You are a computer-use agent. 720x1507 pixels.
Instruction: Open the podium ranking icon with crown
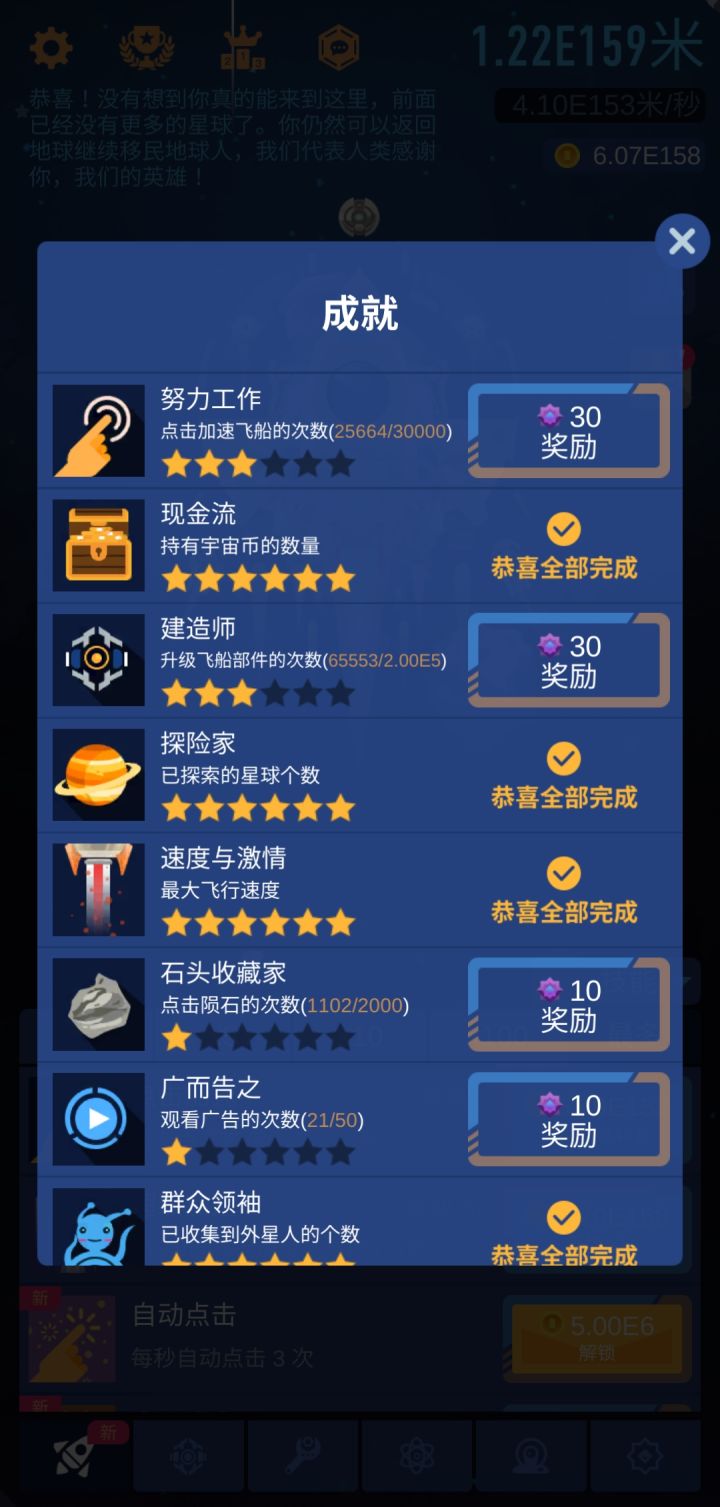pos(241,45)
